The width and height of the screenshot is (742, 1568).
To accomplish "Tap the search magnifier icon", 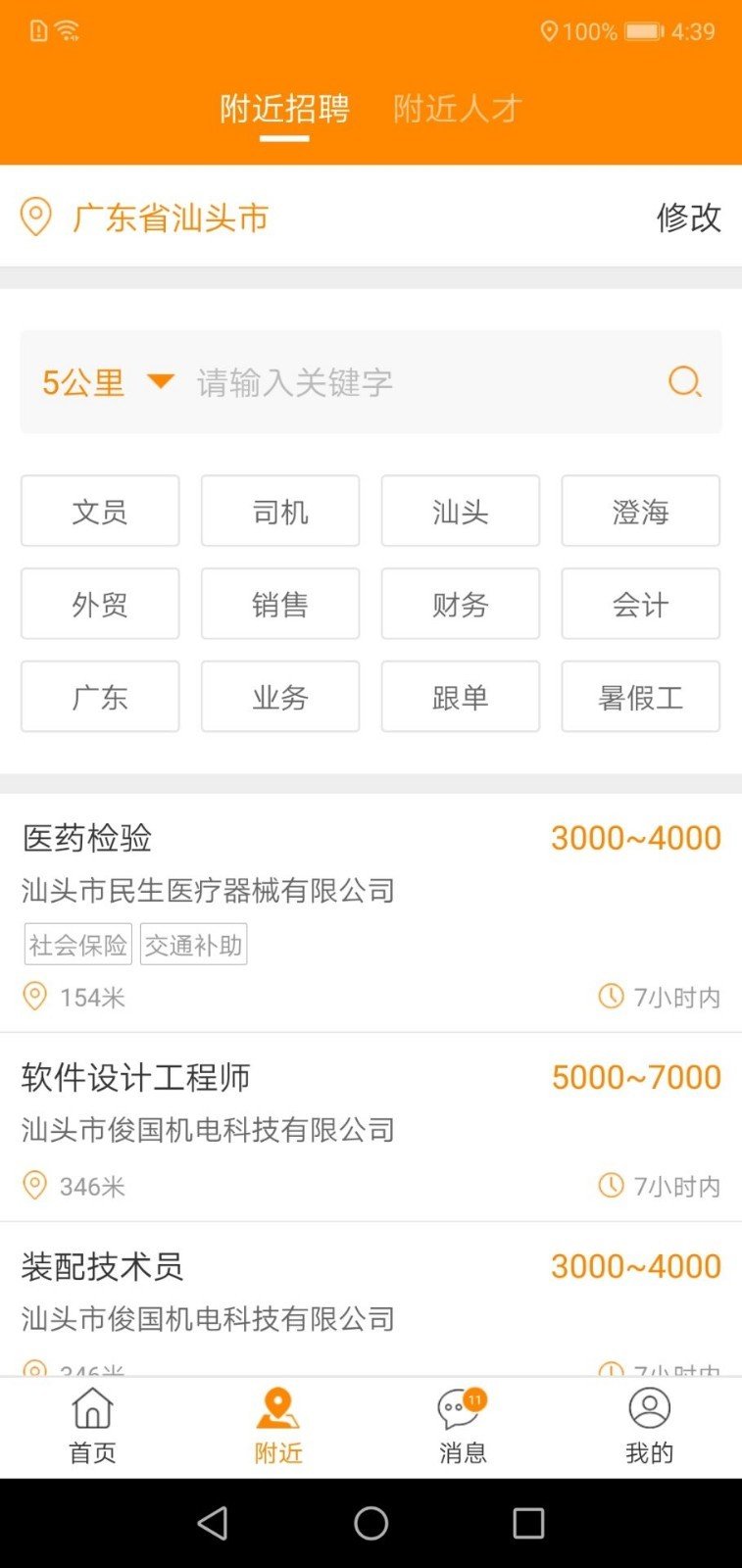I will (684, 381).
